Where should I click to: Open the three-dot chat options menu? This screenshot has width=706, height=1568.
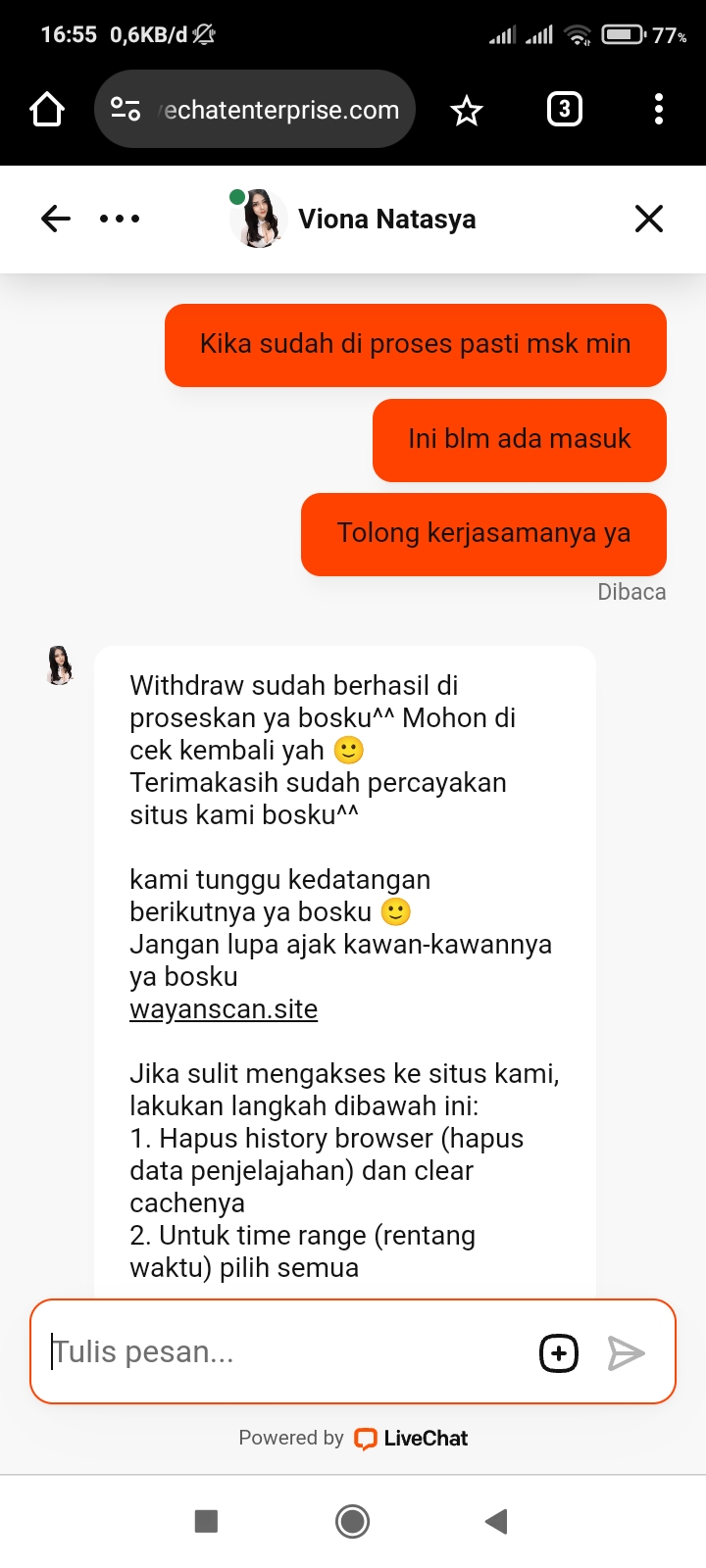click(120, 219)
